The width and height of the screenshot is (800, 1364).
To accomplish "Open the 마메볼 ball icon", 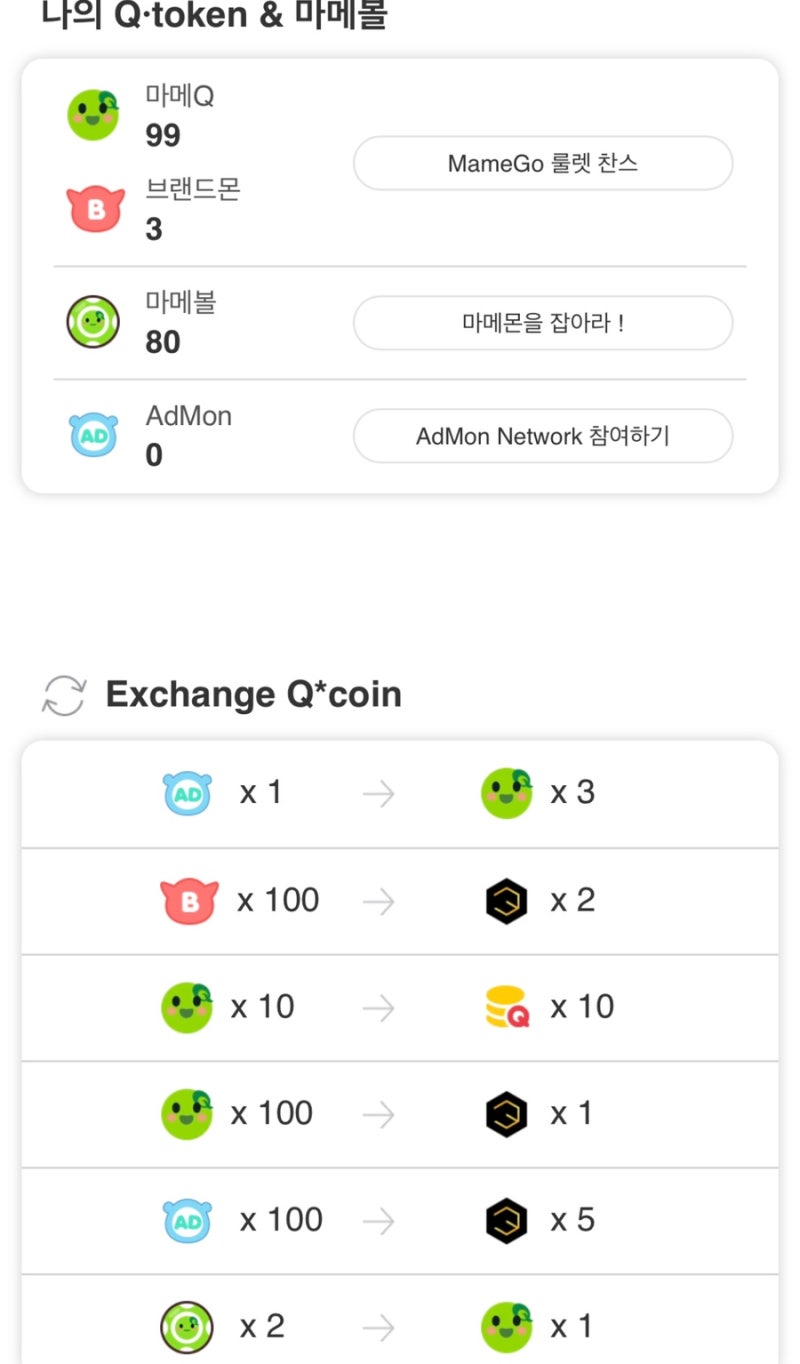I will click(92, 322).
